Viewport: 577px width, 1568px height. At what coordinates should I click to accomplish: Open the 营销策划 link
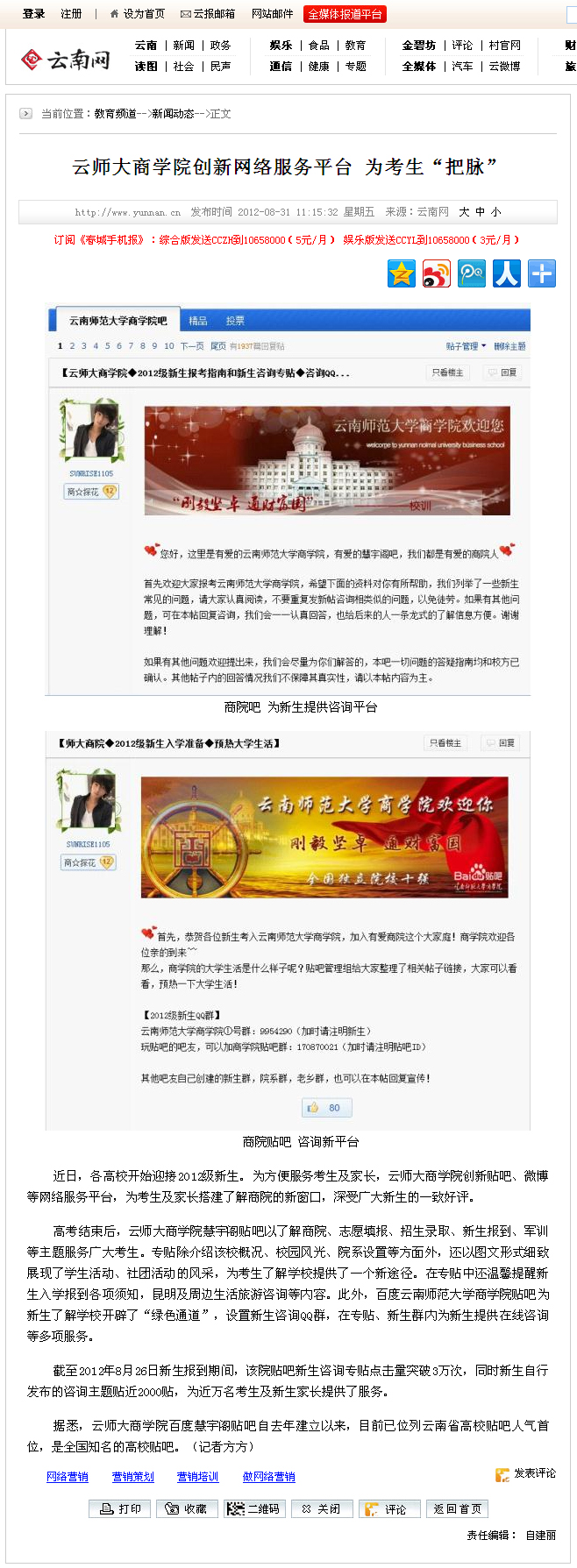tap(132, 1477)
